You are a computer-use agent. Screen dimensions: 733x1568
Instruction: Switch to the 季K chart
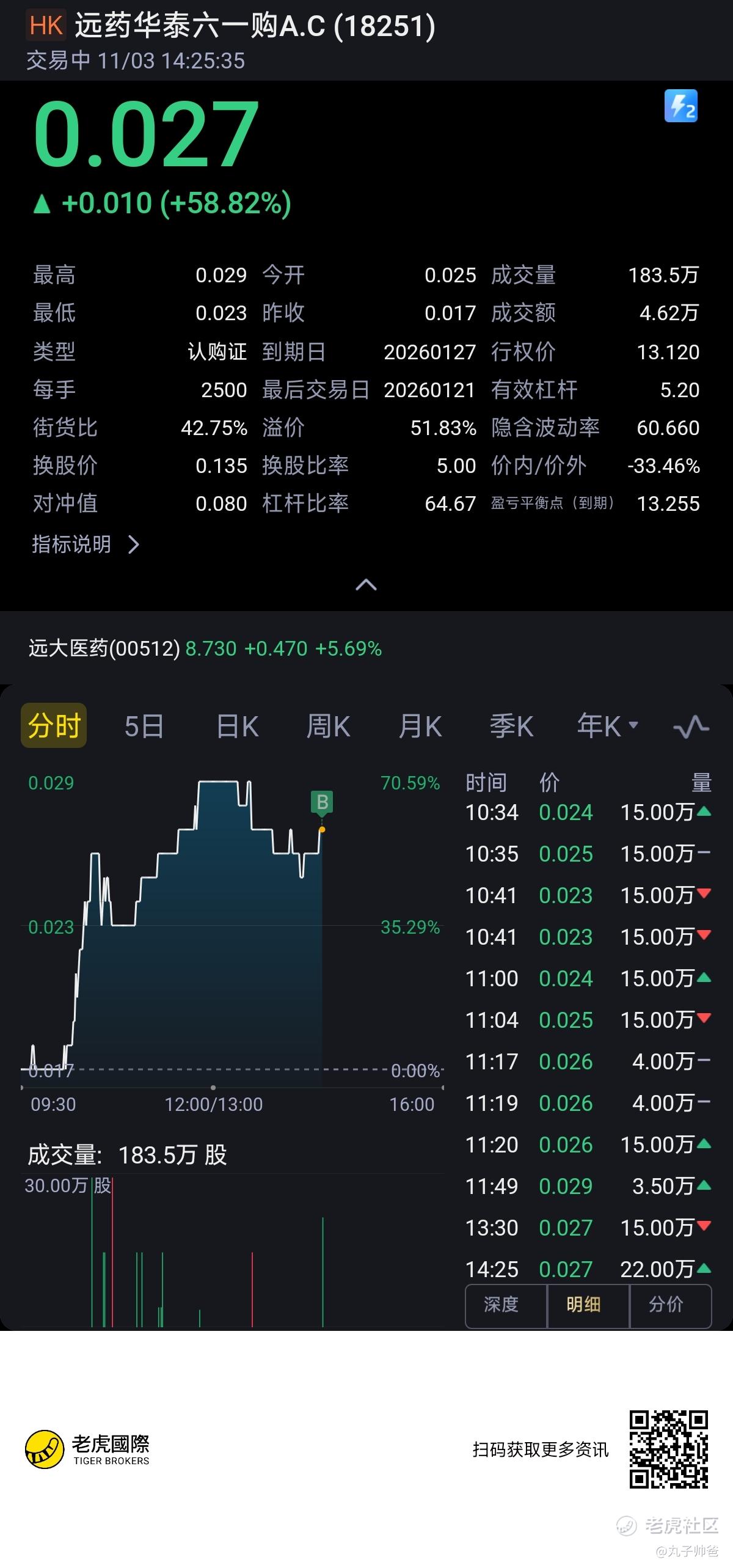pos(511,727)
